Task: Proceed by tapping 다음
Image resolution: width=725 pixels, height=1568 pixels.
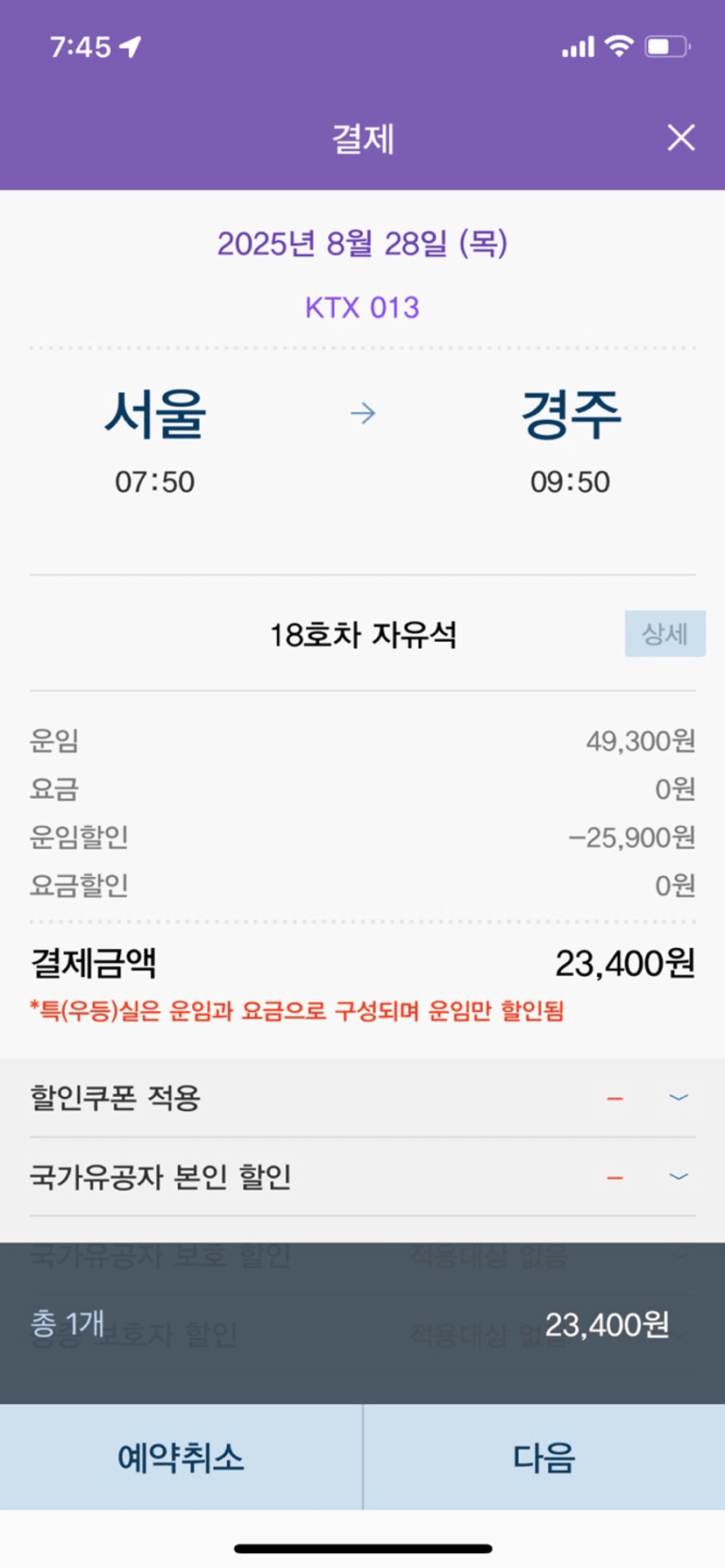Action: (x=544, y=1458)
